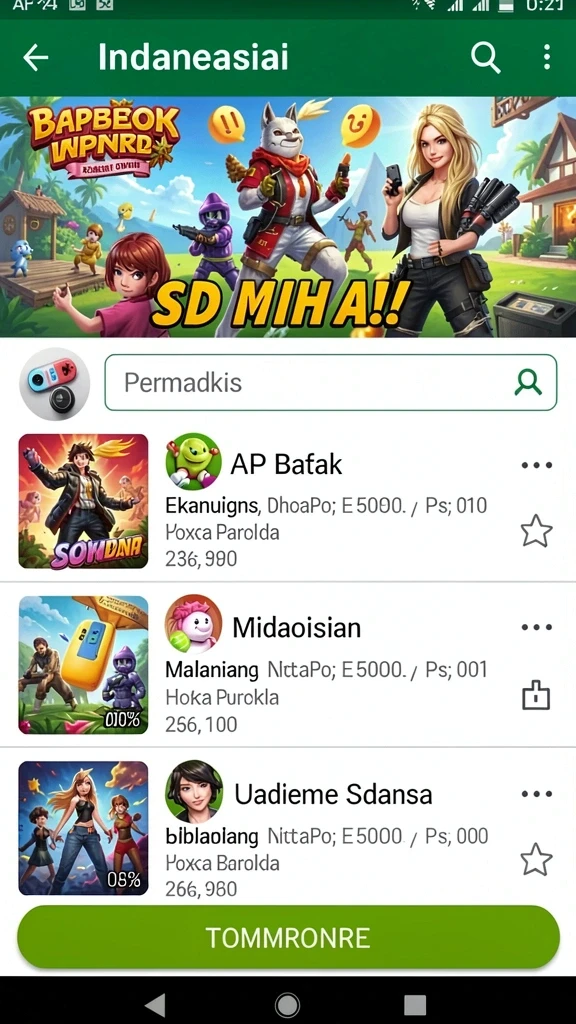Go back using the app bar arrow
This screenshot has width=576, height=1024.
tap(36, 57)
